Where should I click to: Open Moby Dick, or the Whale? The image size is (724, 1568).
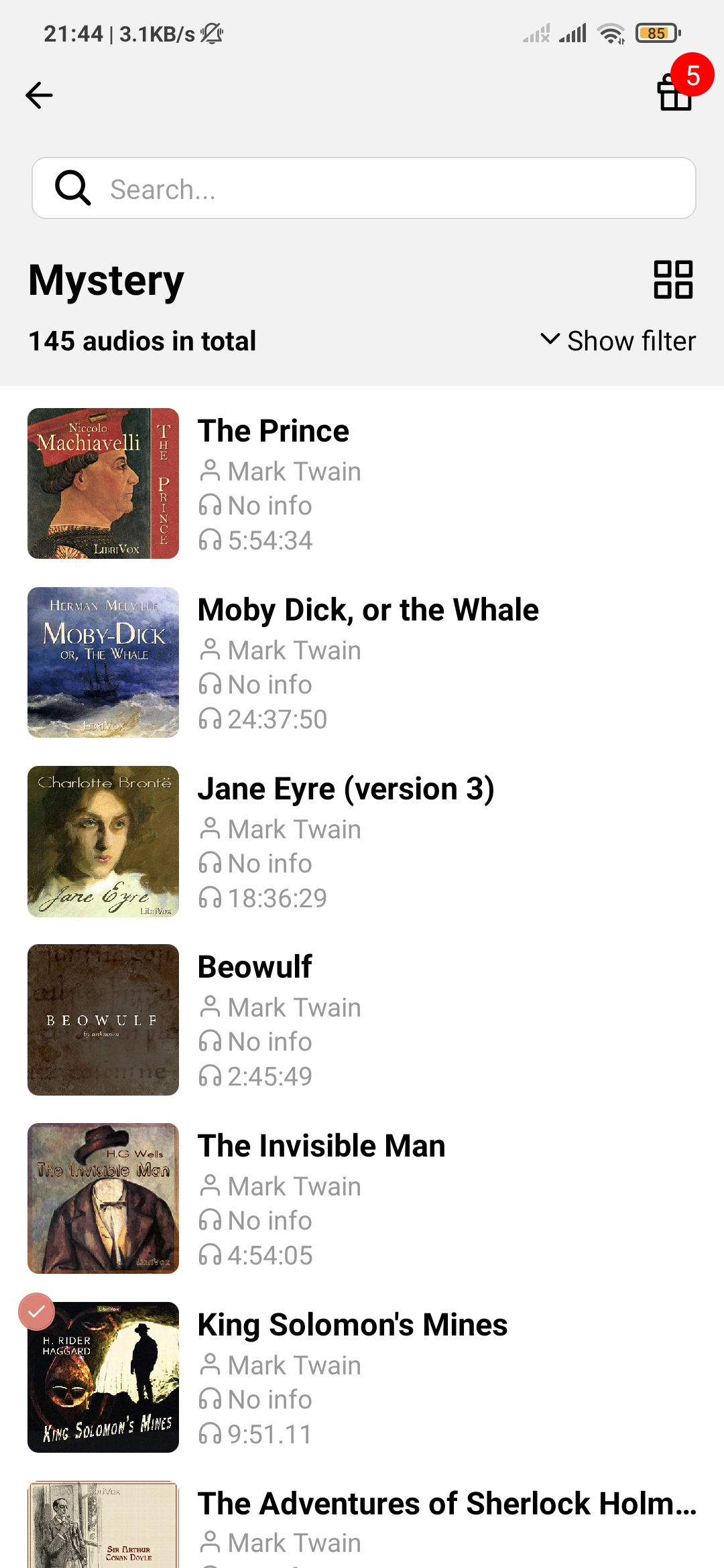click(362, 662)
